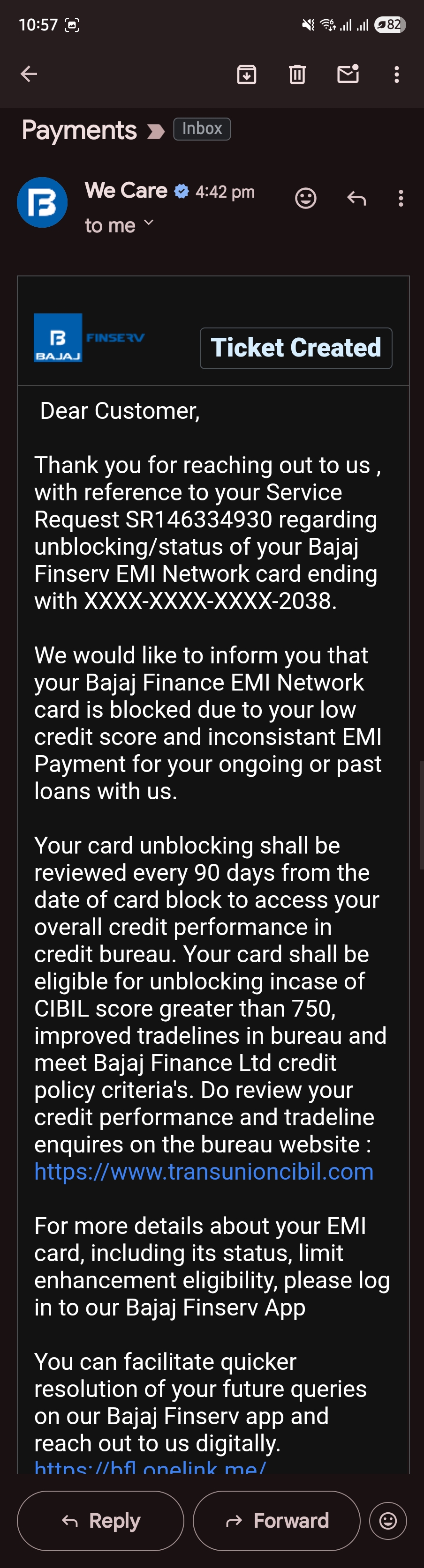Open We Care sender avatar
This screenshot has width=424, height=1568.
coord(42,203)
